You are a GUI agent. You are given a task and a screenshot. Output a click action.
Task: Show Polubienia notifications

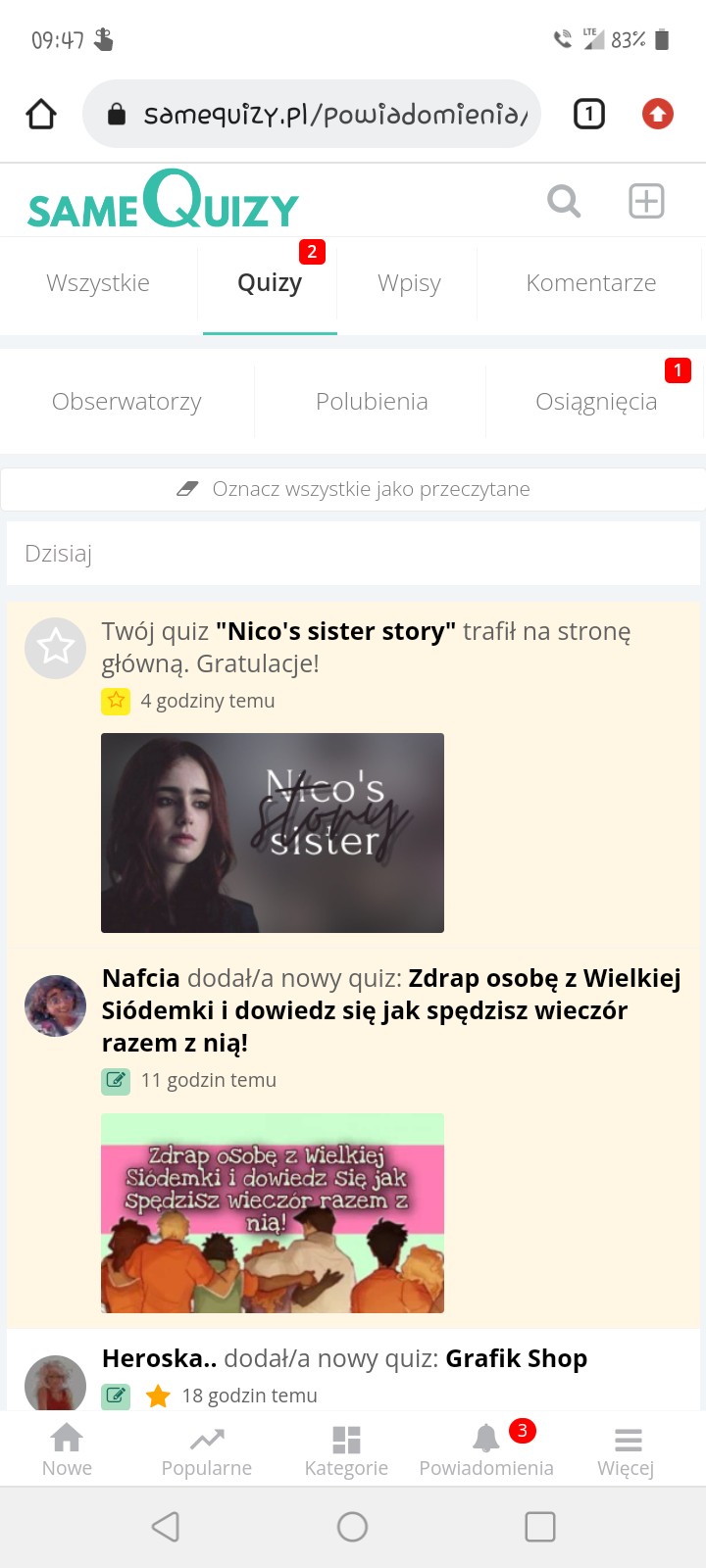point(372,402)
